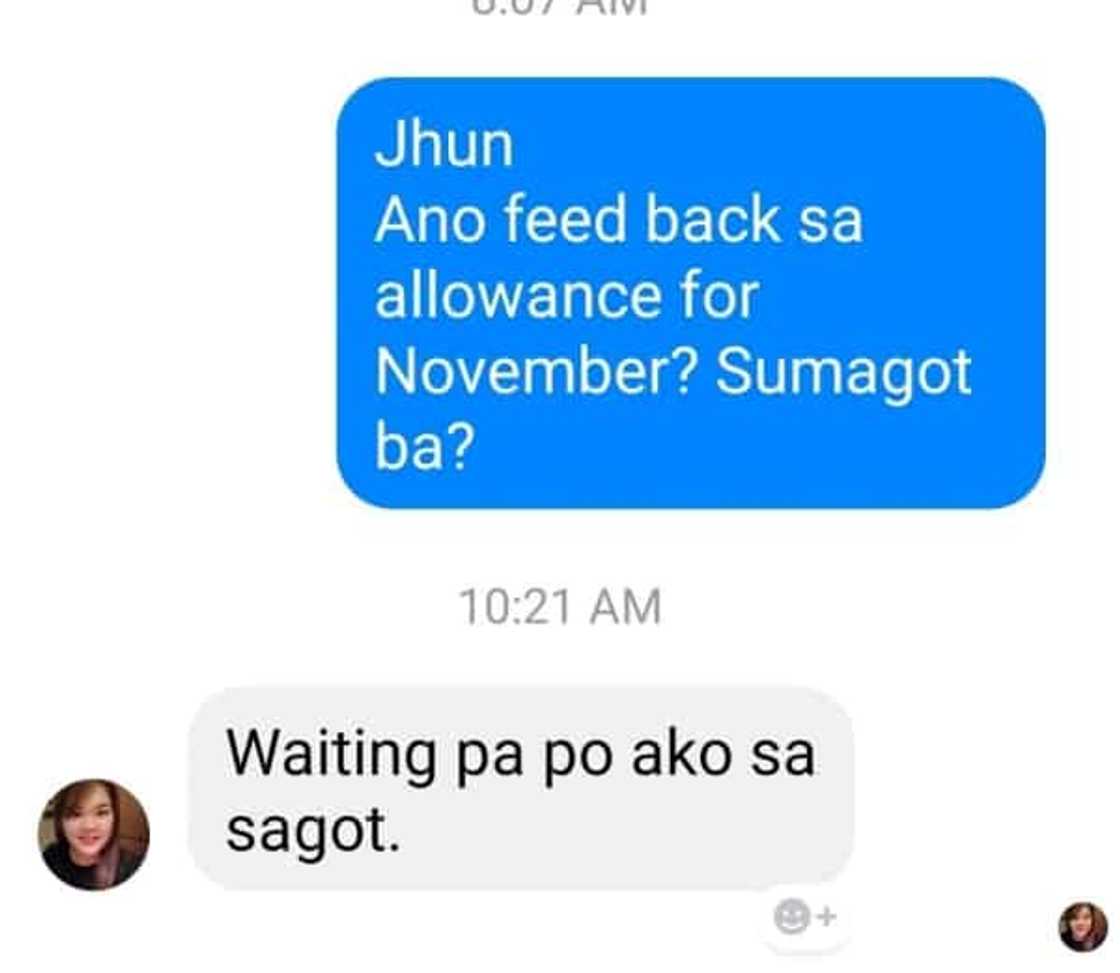Add an emoji reaction to the sagot message
The image size is (1120, 973).
click(803, 916)
